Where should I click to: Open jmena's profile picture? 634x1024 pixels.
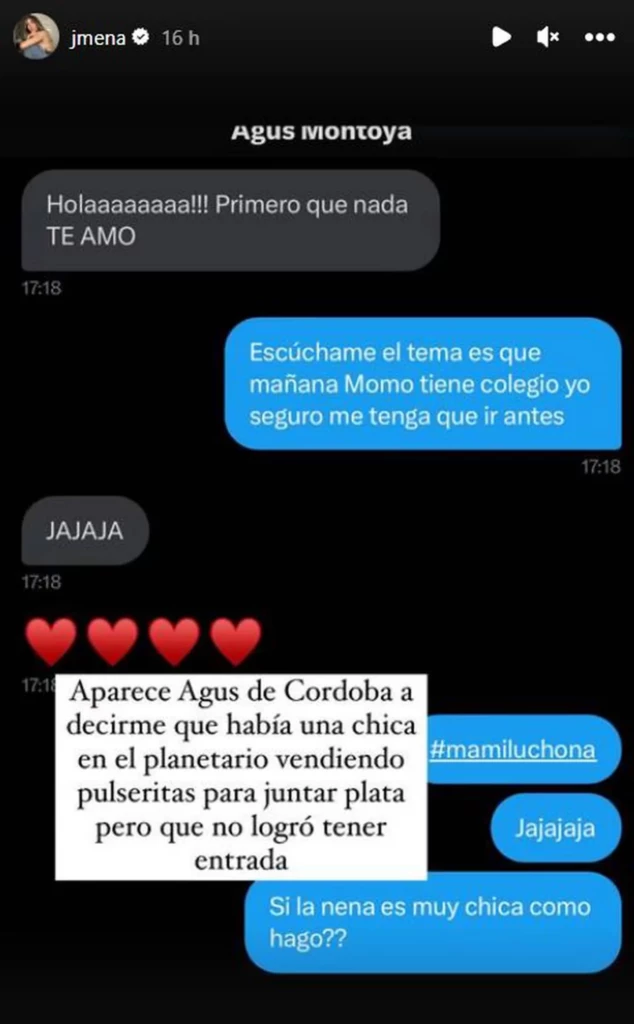pyautogui.click(x=35, y=37)
